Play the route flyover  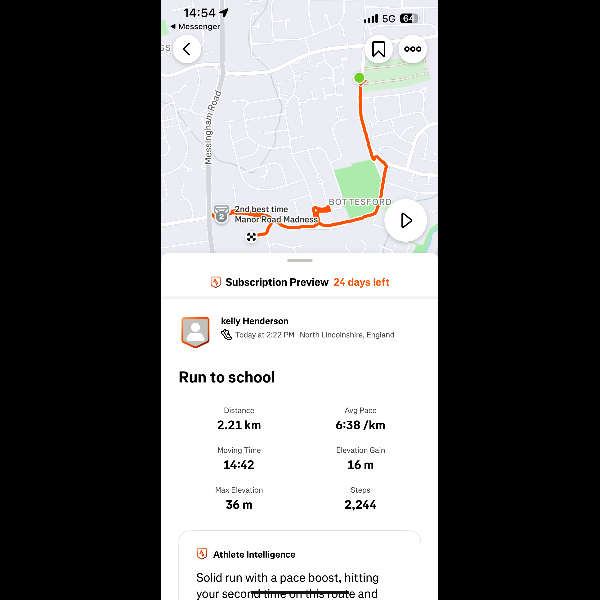tap(406, 220)
